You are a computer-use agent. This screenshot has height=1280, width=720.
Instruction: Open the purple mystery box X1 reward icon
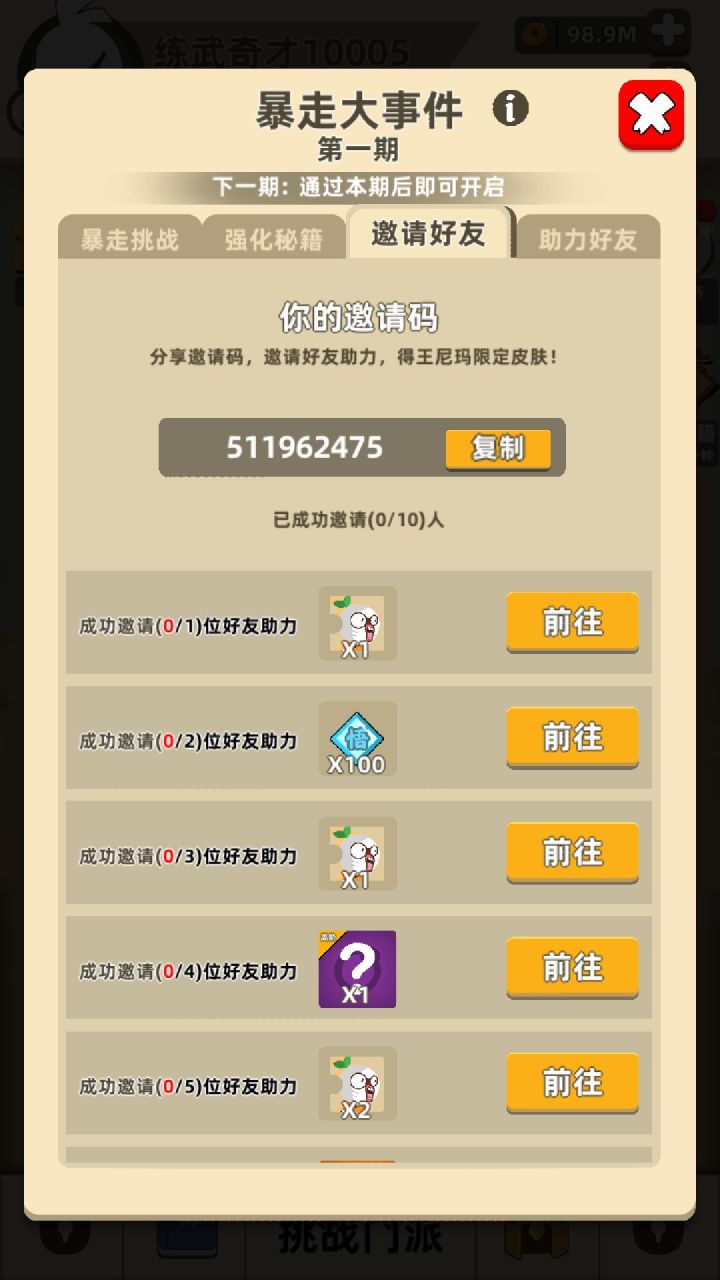click(x=357, y=968)
